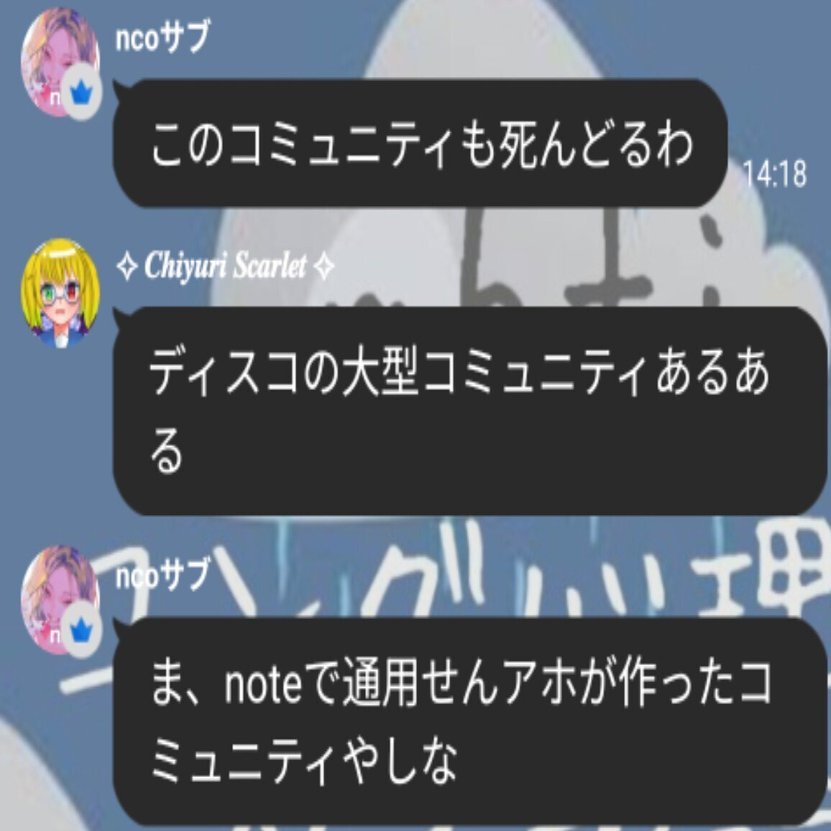The height and width of the screenshot is (831, 831).
Task: Open Chiyuri Scarlet's profile avatar
Action: (60, 292)
